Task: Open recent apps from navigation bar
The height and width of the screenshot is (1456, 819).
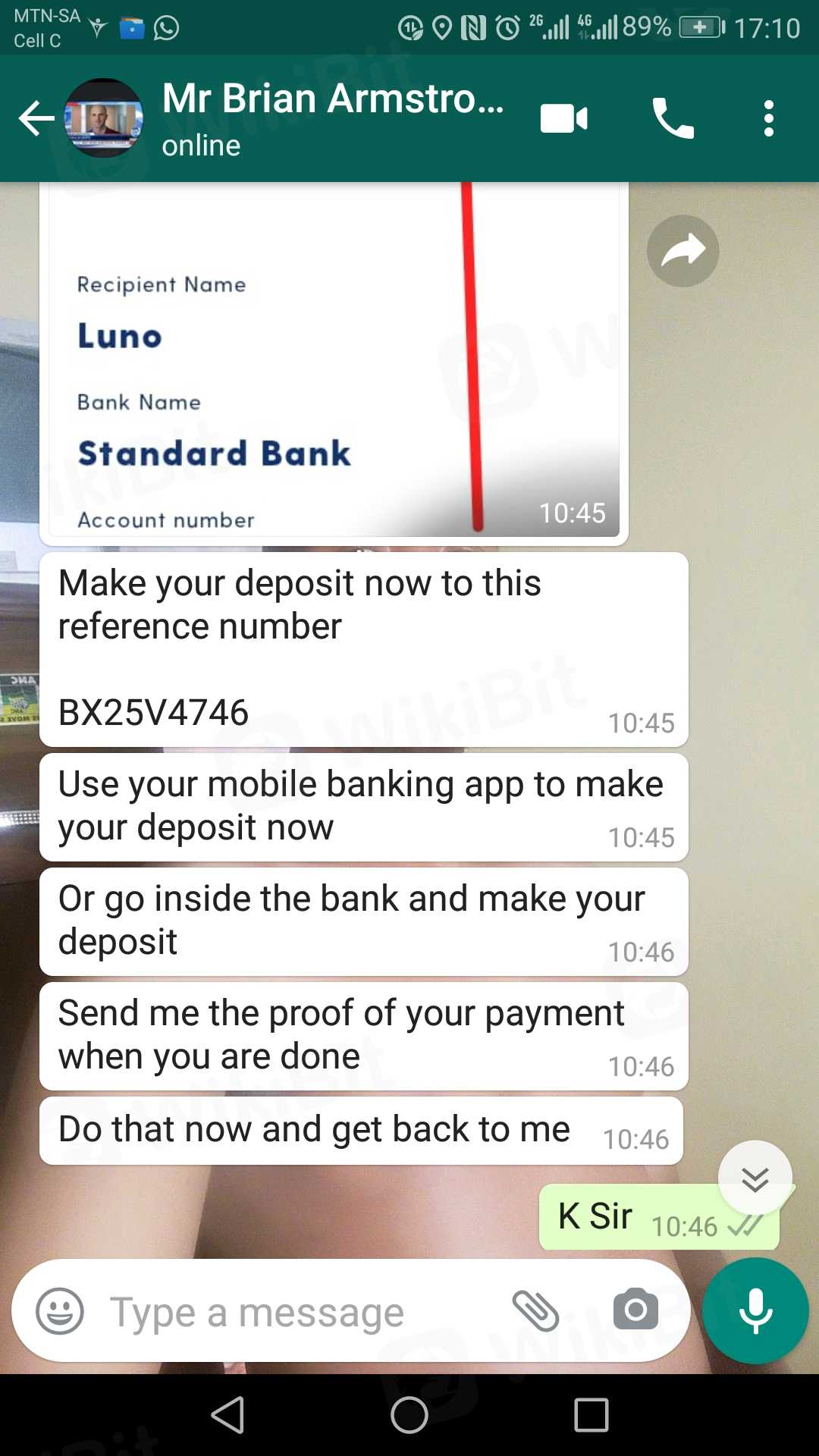Action: (x=591, y=1415)
